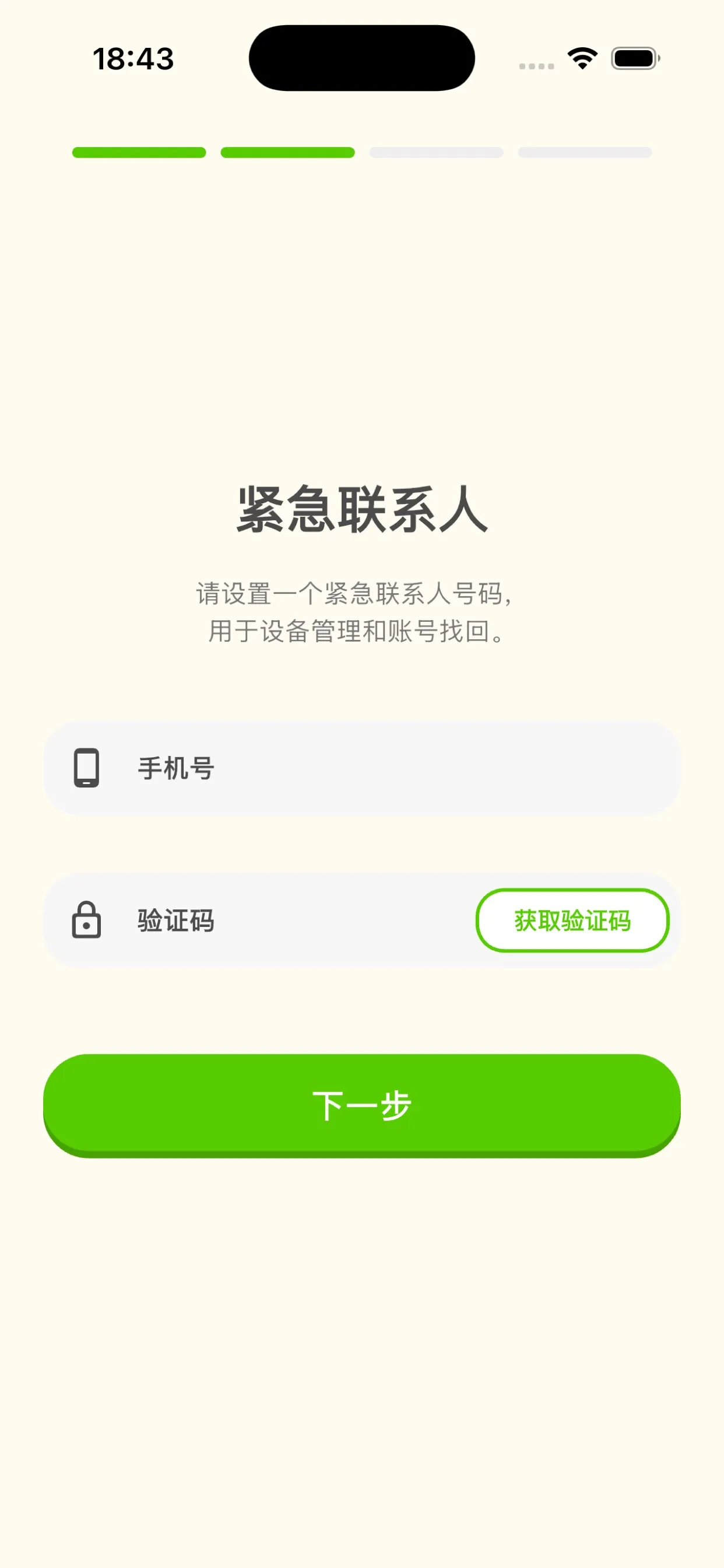Click the third gray progress segment
This screenshot has width=724, height=1568.
[x=435, y=152]
